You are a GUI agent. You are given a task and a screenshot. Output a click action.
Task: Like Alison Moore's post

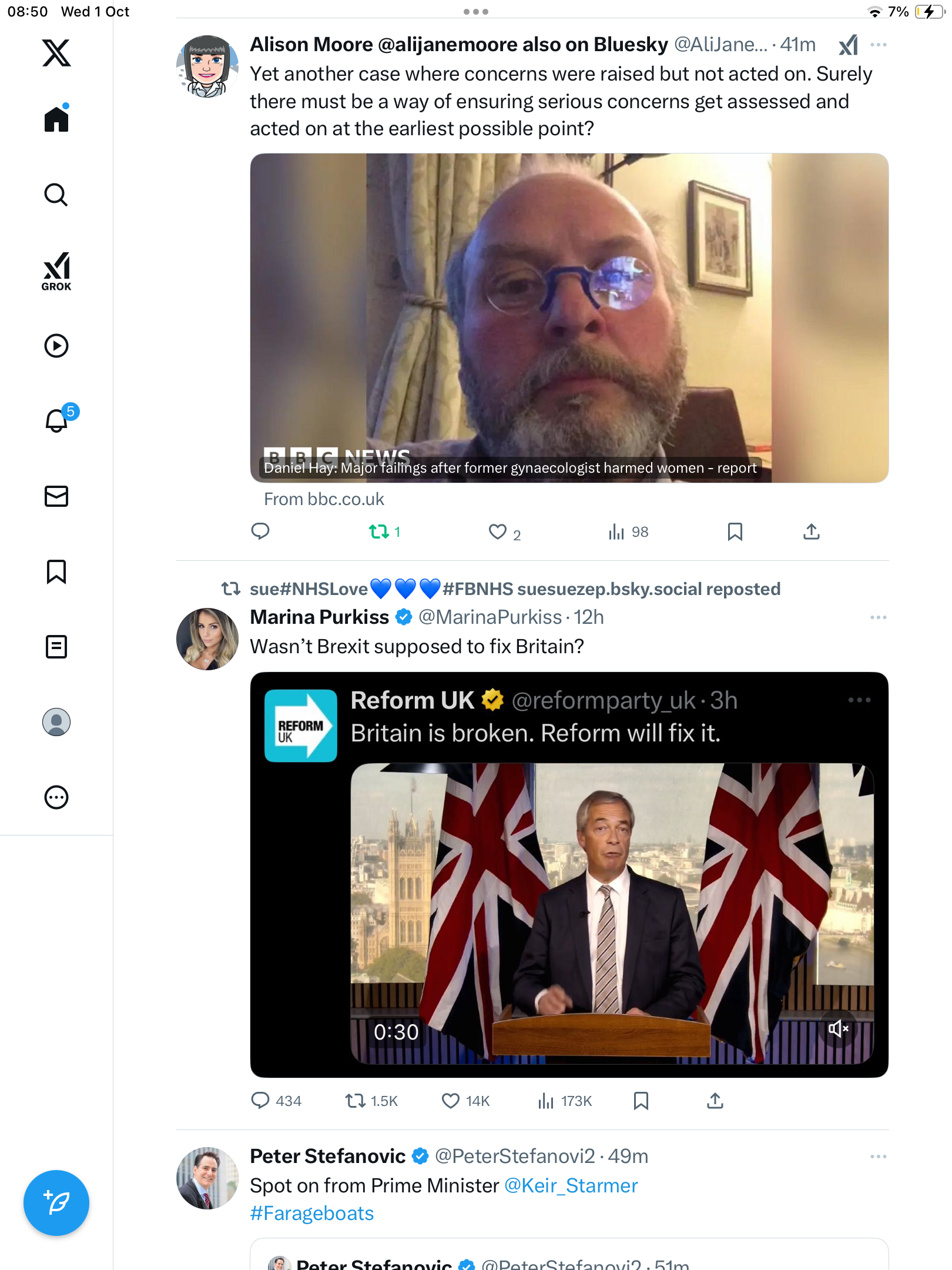(x=498, y=532)
